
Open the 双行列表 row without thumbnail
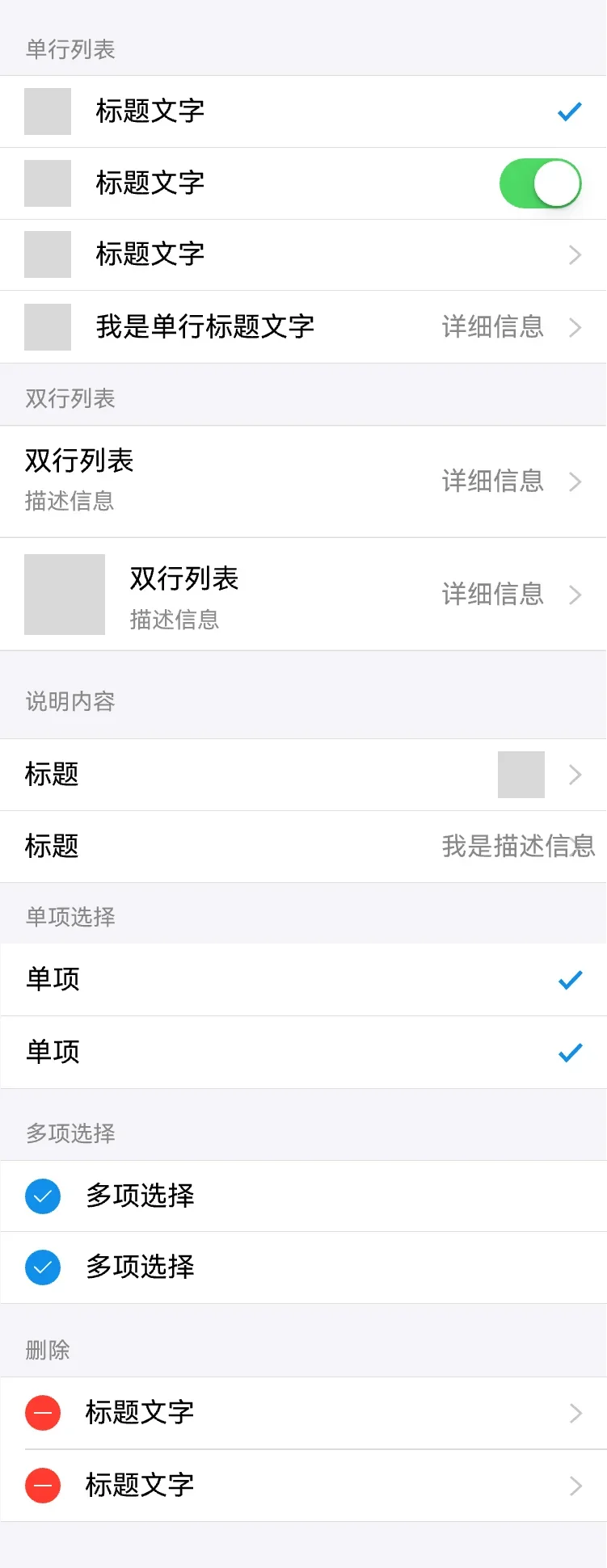click(303, 481)
